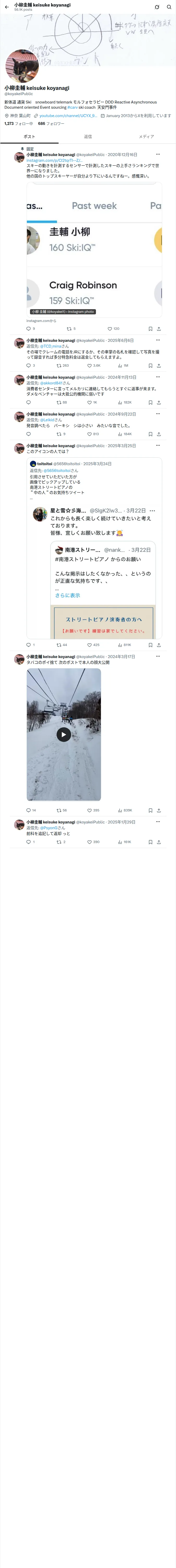Screen dimensions: 176x1568
Task: Bookmark the post replying to @Leikid
Action: coord(150,434)
